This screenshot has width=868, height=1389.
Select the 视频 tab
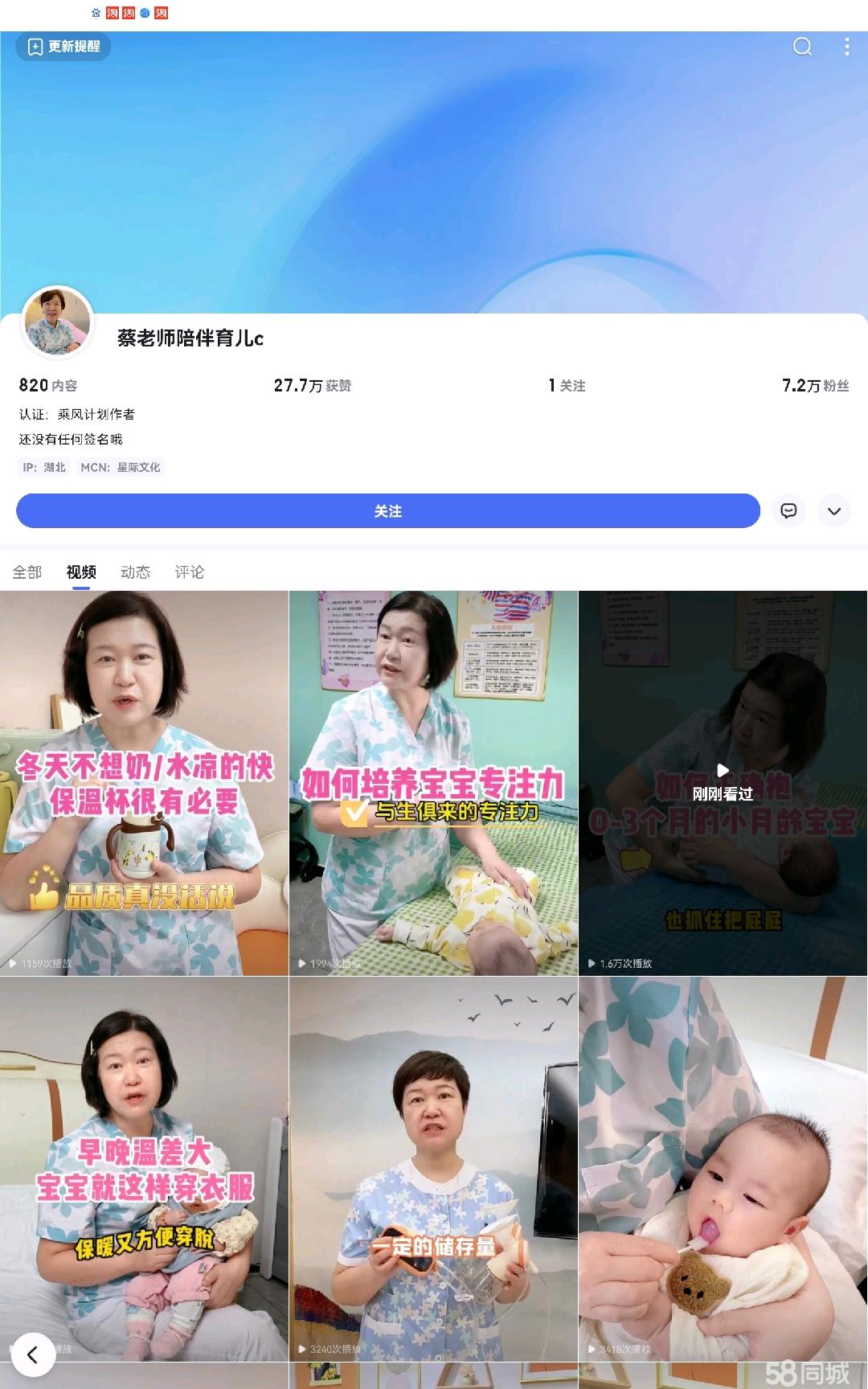coord(81,572)
